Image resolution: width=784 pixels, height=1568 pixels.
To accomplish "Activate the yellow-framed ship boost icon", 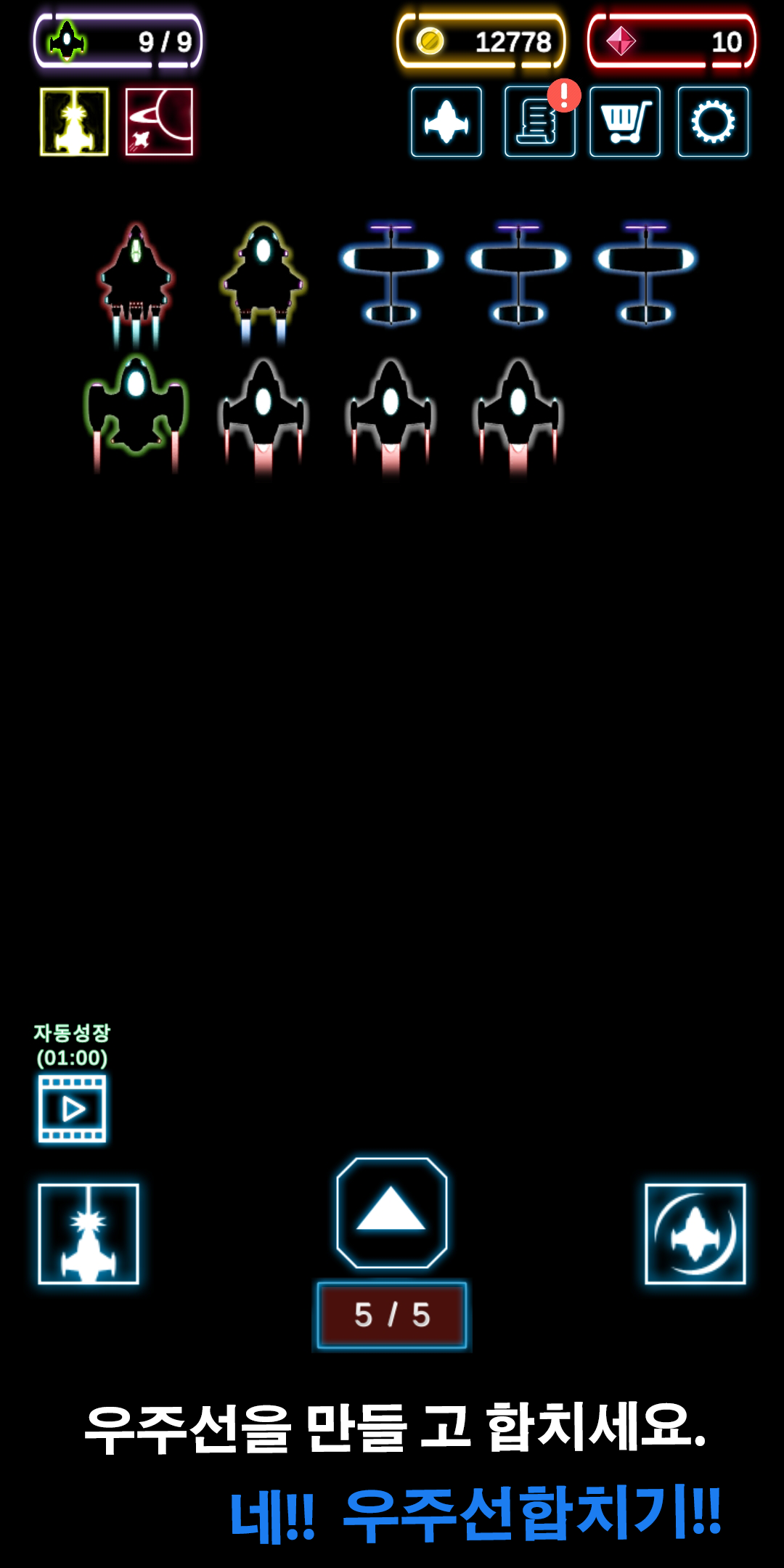I will tap(74, 122).
